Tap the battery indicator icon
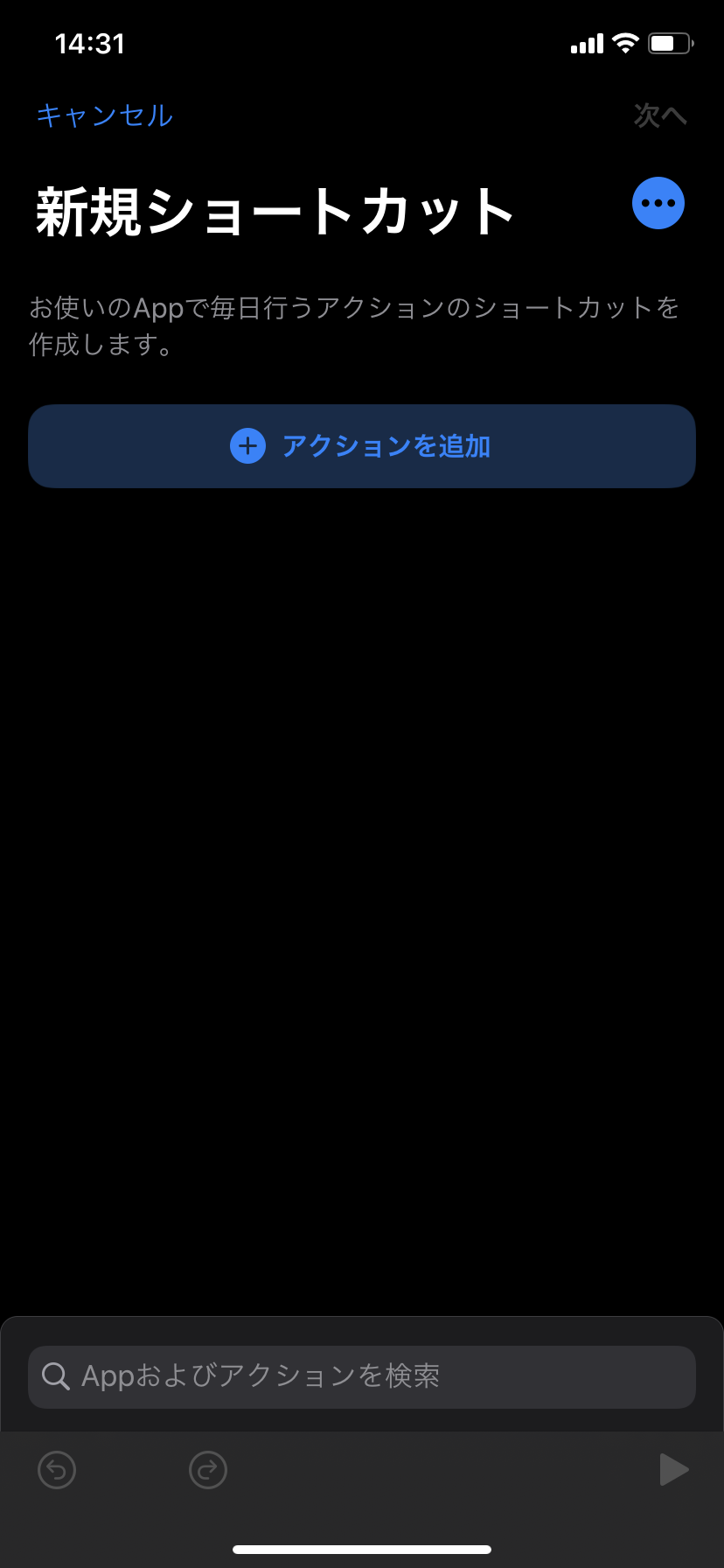Image resolution: width=724 pixels, height=1568 pixels. tap(667, 42)
